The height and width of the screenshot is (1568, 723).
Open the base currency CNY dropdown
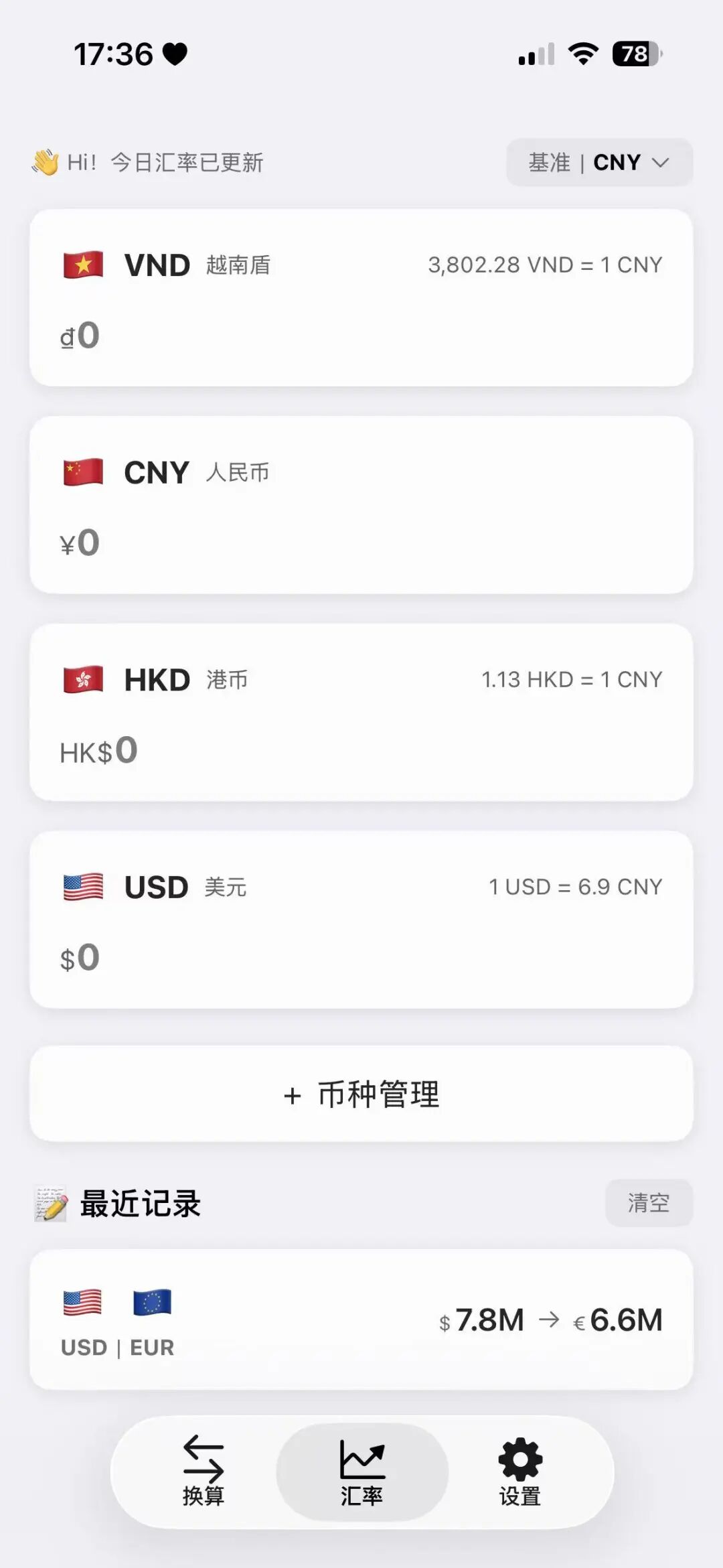pyautogui.click(x=599, y=163)
